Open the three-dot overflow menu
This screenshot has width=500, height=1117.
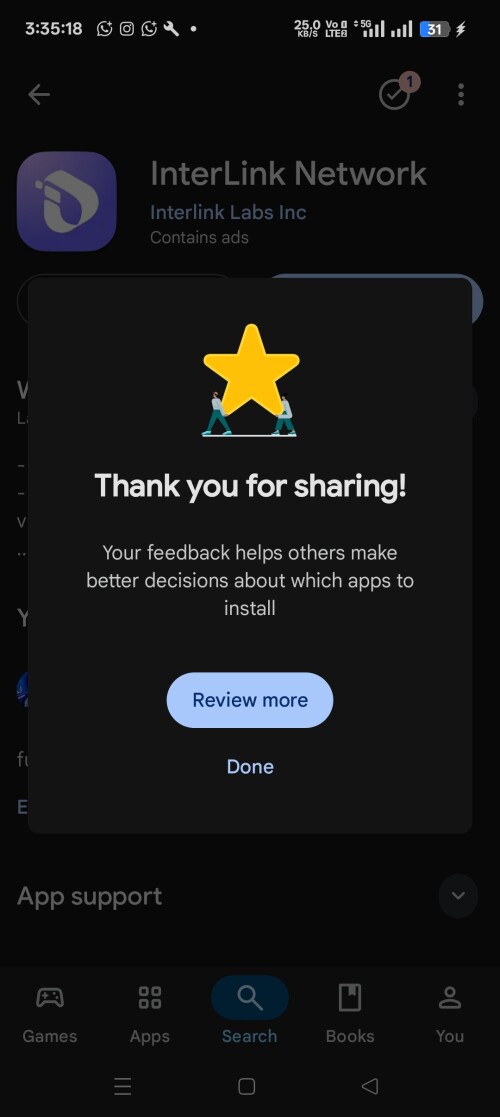coord(461,94)
